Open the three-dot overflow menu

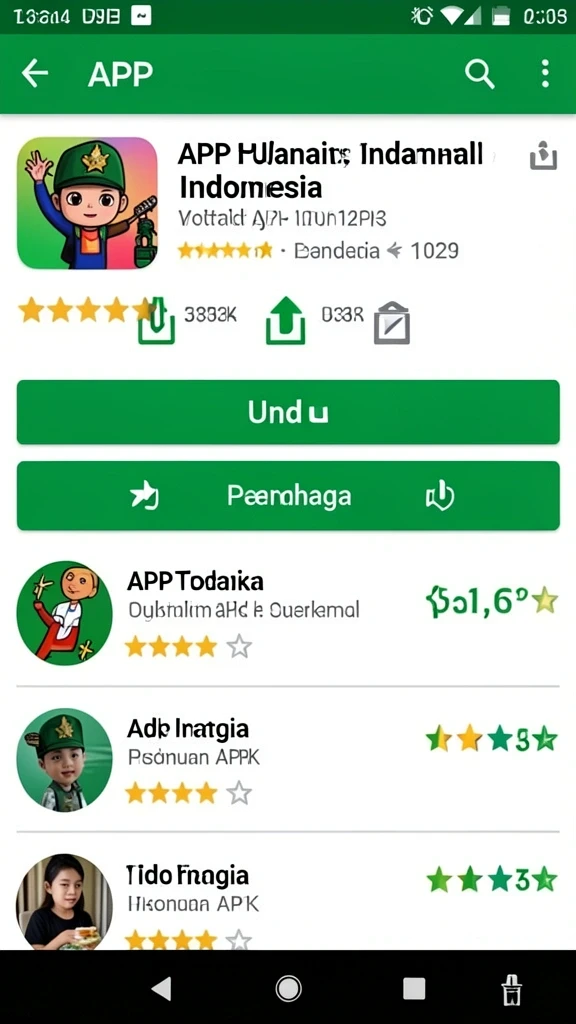pyautogui.click(x=545, y=74)
